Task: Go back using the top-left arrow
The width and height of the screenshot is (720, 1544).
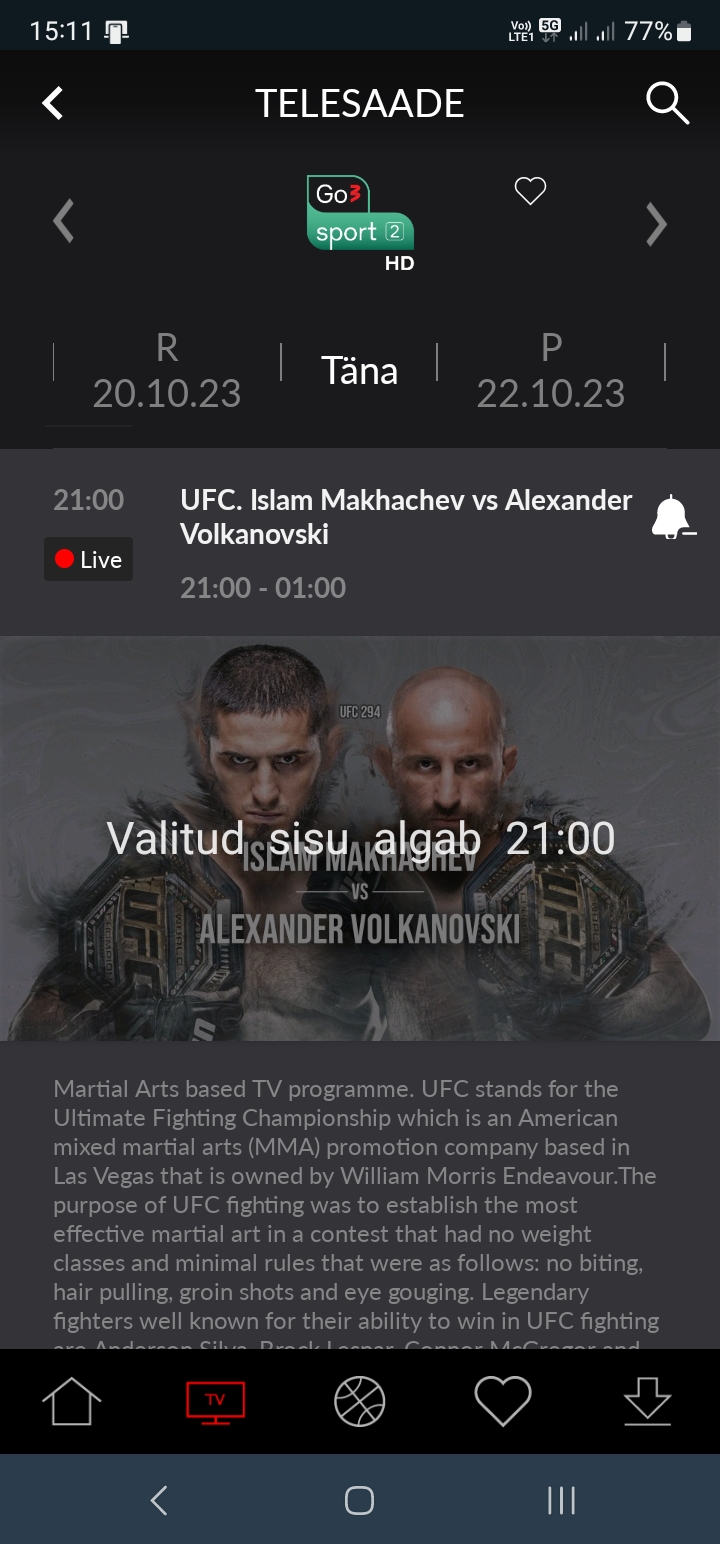Action: coord(53,103)
